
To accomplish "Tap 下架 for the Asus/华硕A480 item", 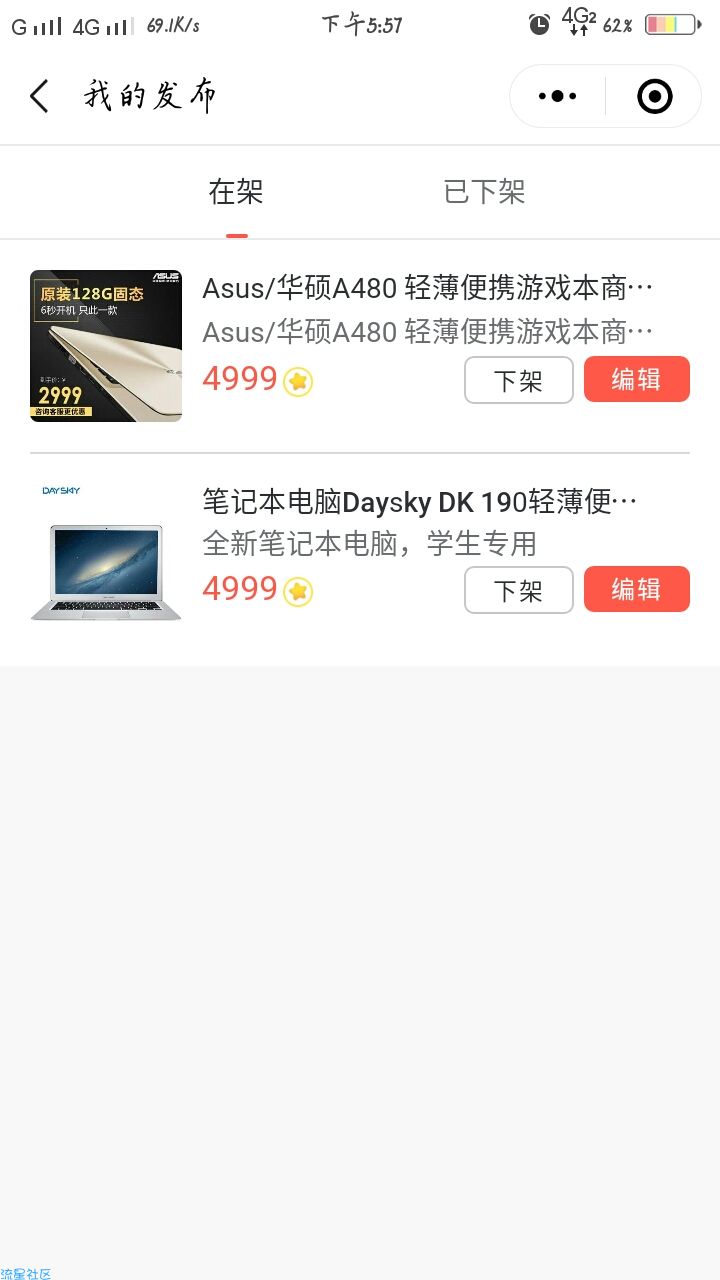I will 519,380.
